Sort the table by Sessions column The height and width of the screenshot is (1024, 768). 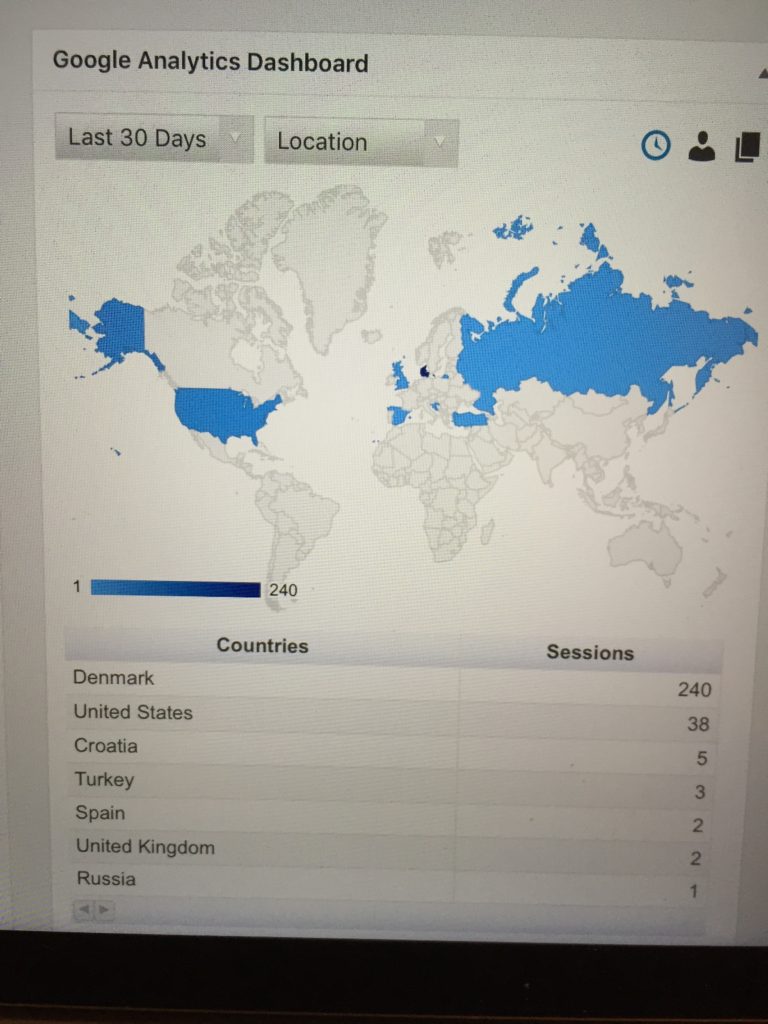(590, 653)
